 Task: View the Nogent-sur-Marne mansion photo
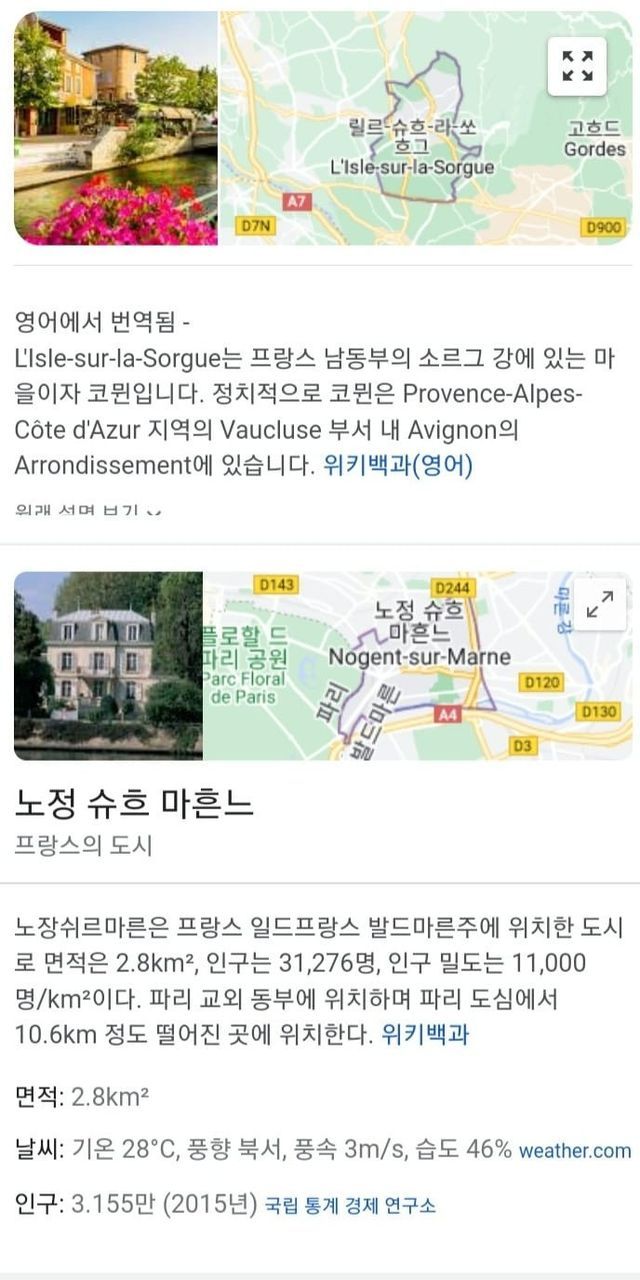point(108,666)
